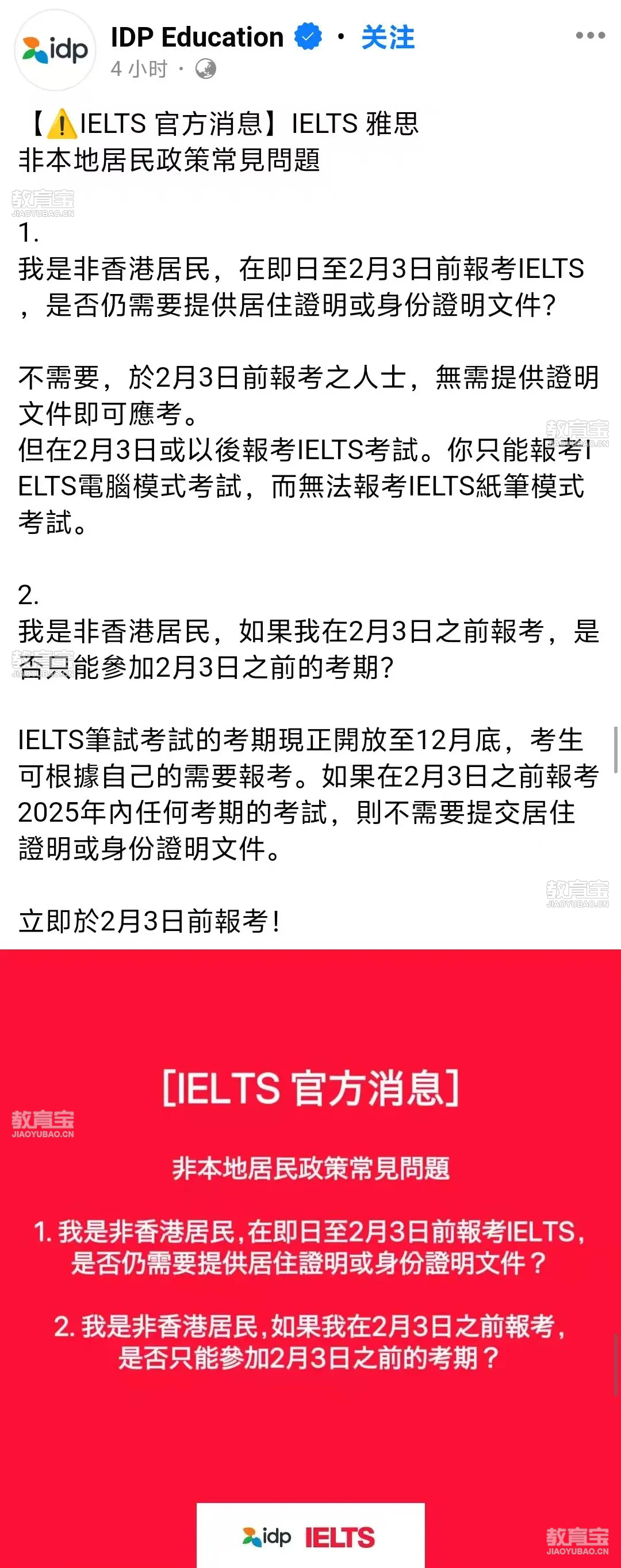The width and height of the screenshot is (621, 1568).
Task: Tap the IDP Education page name
Action: 197,37
